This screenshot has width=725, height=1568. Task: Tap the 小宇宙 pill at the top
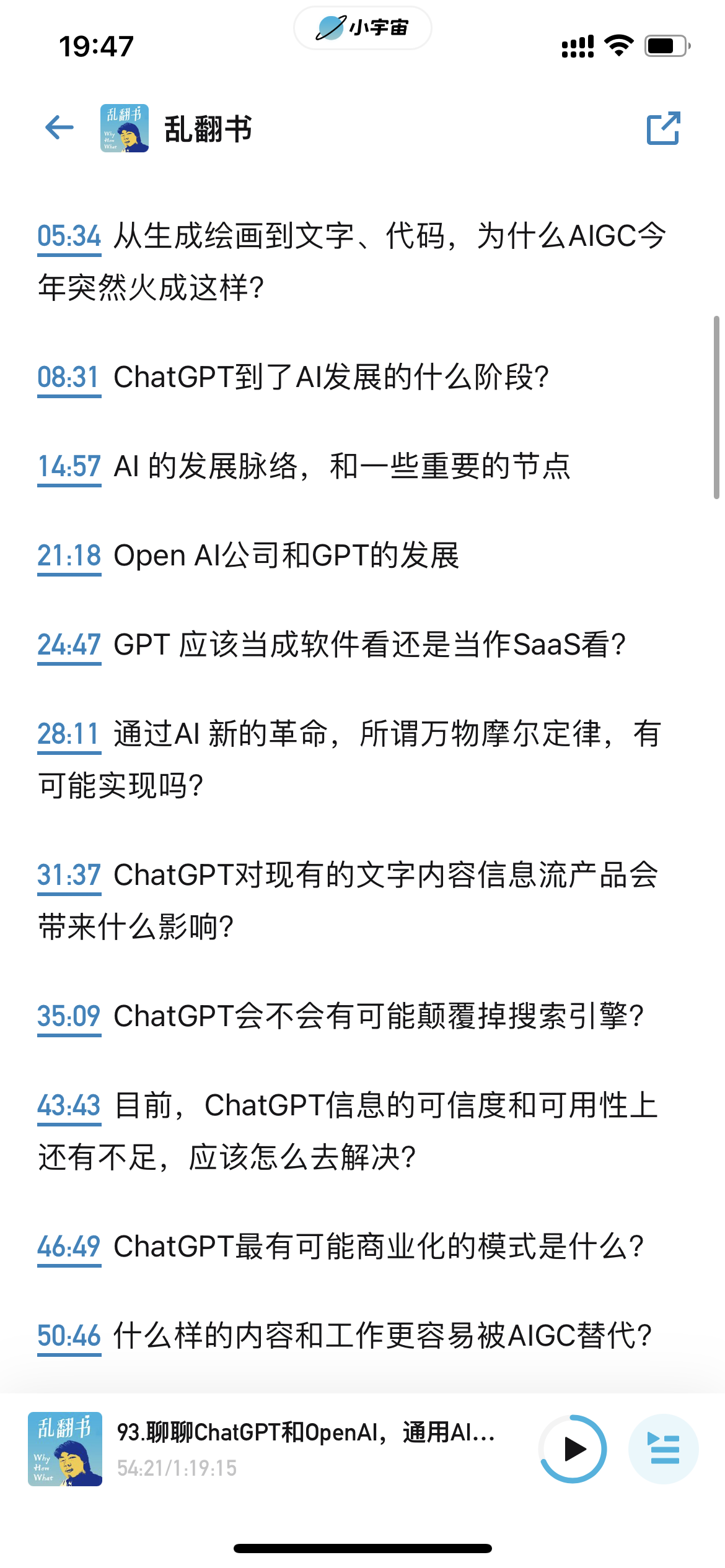tap(362, 28)
